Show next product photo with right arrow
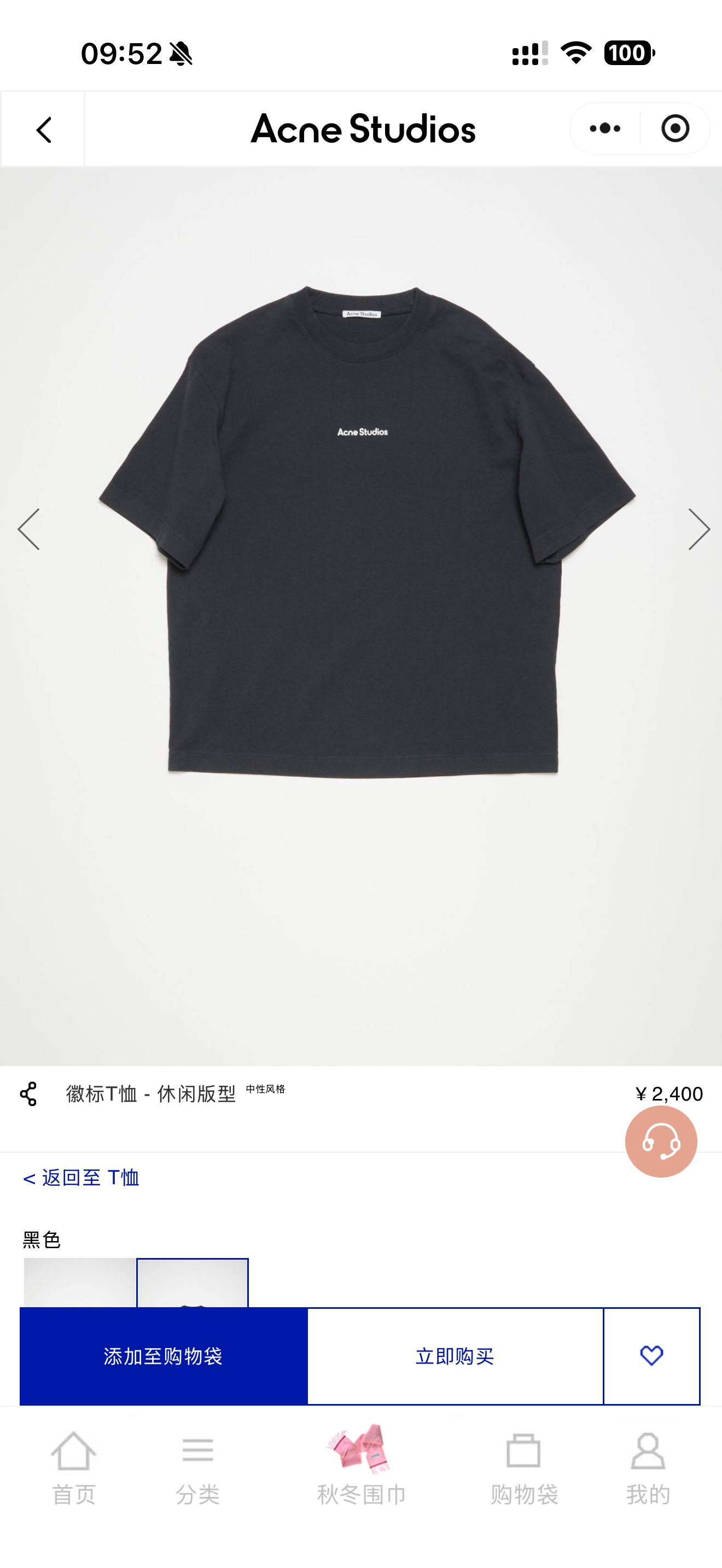722x1568 pixels. pyautogui.click(x=699, y=528)
